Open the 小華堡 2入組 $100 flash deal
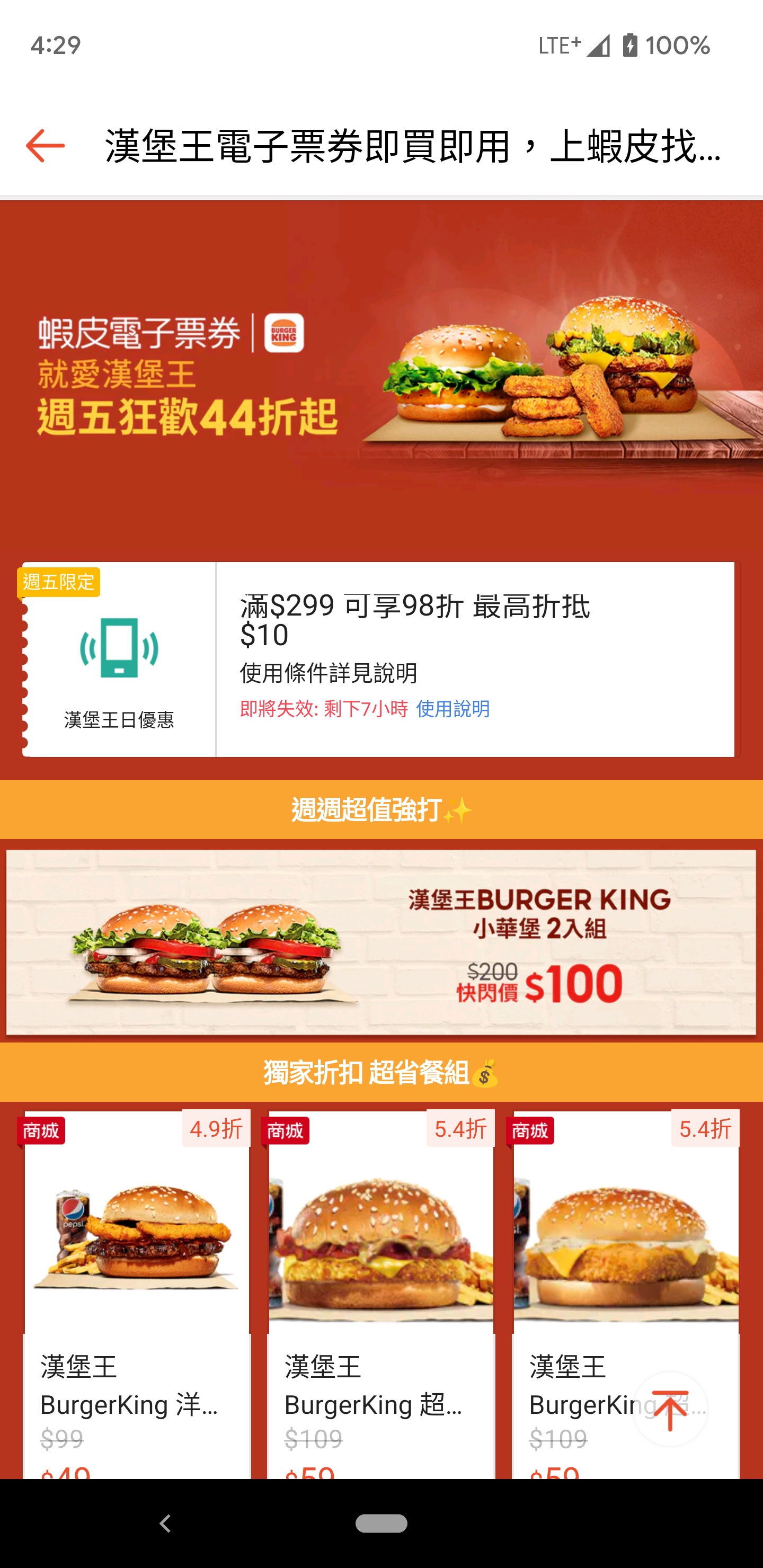 tap(381, 942)
